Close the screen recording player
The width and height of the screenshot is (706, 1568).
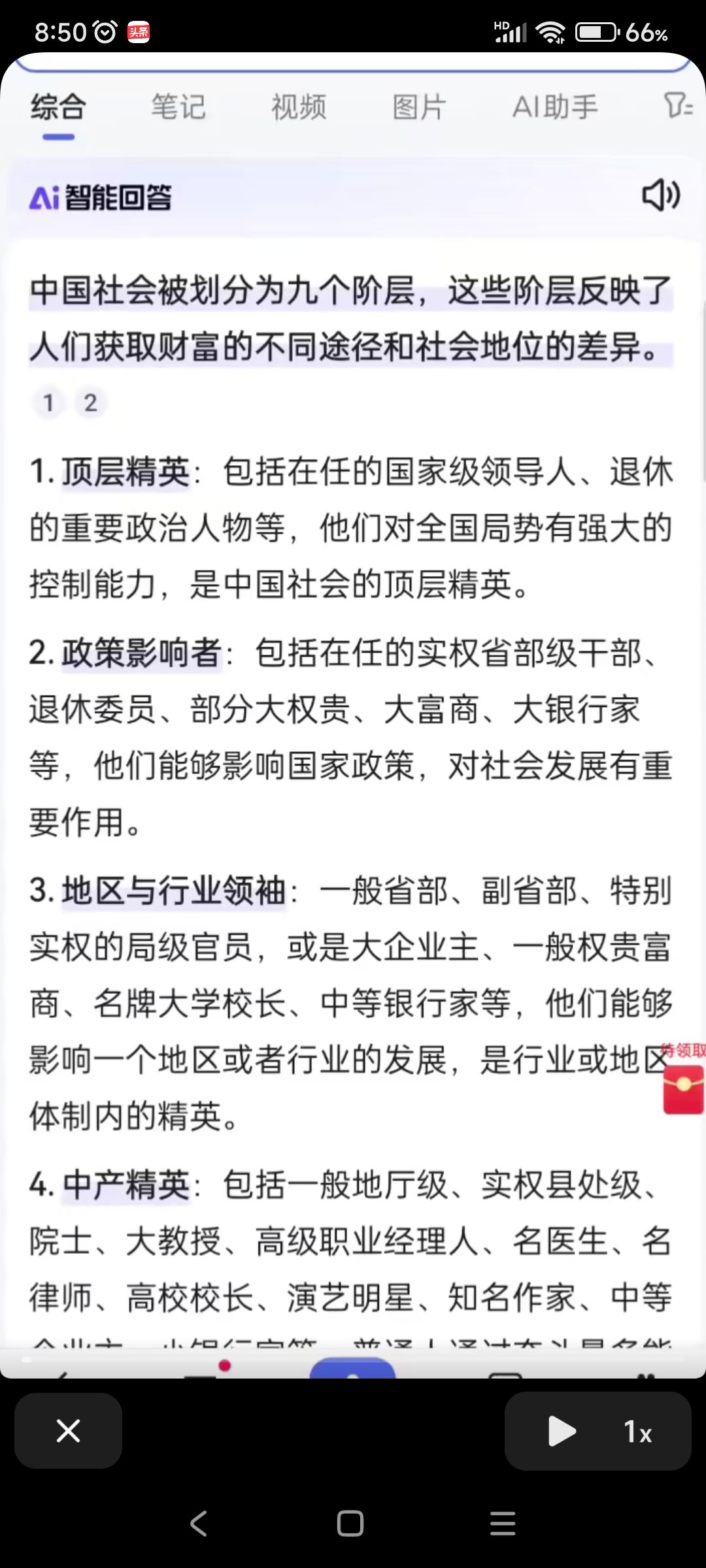(68, 1431)
